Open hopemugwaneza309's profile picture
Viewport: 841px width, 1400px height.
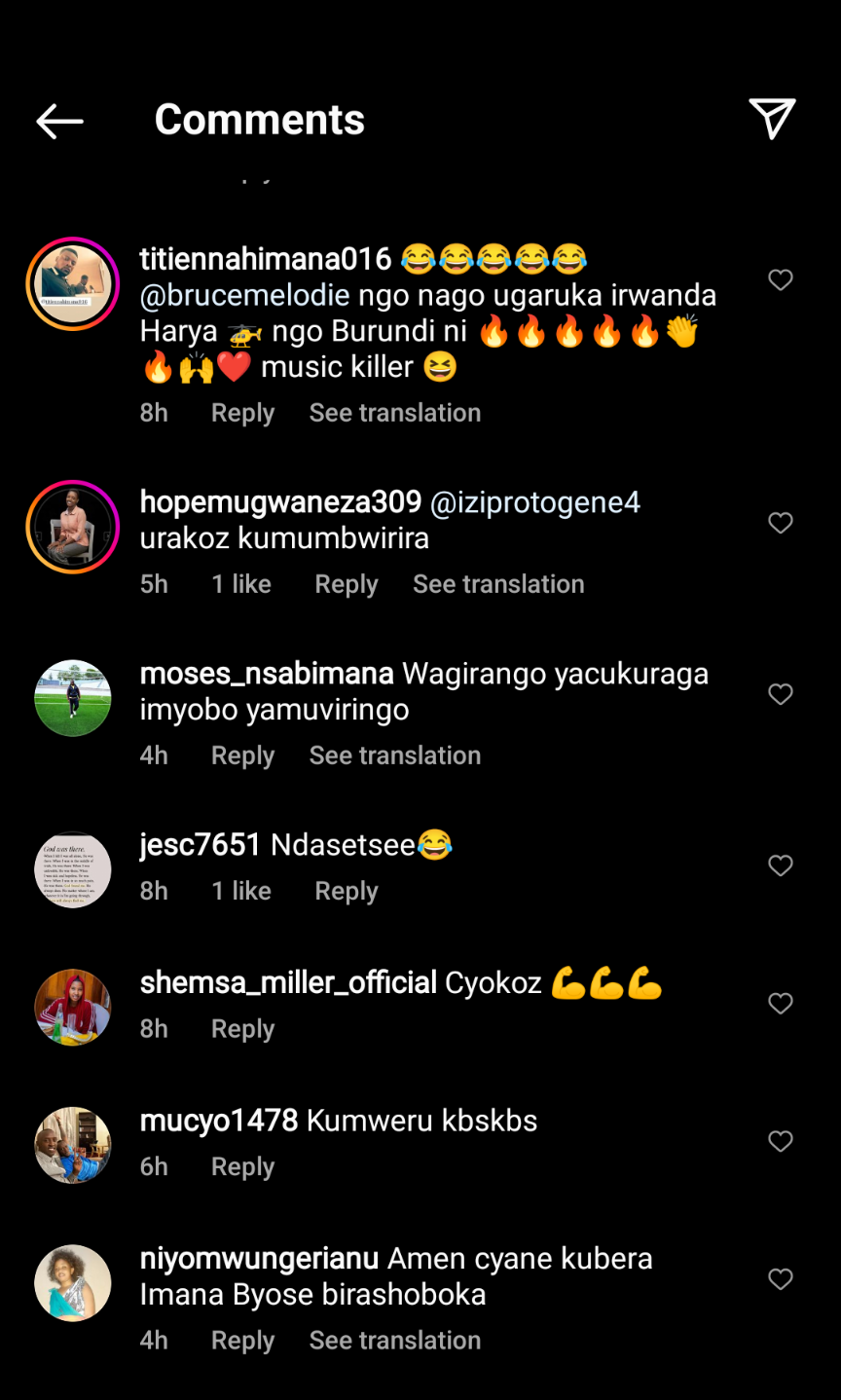coord(73,527)
